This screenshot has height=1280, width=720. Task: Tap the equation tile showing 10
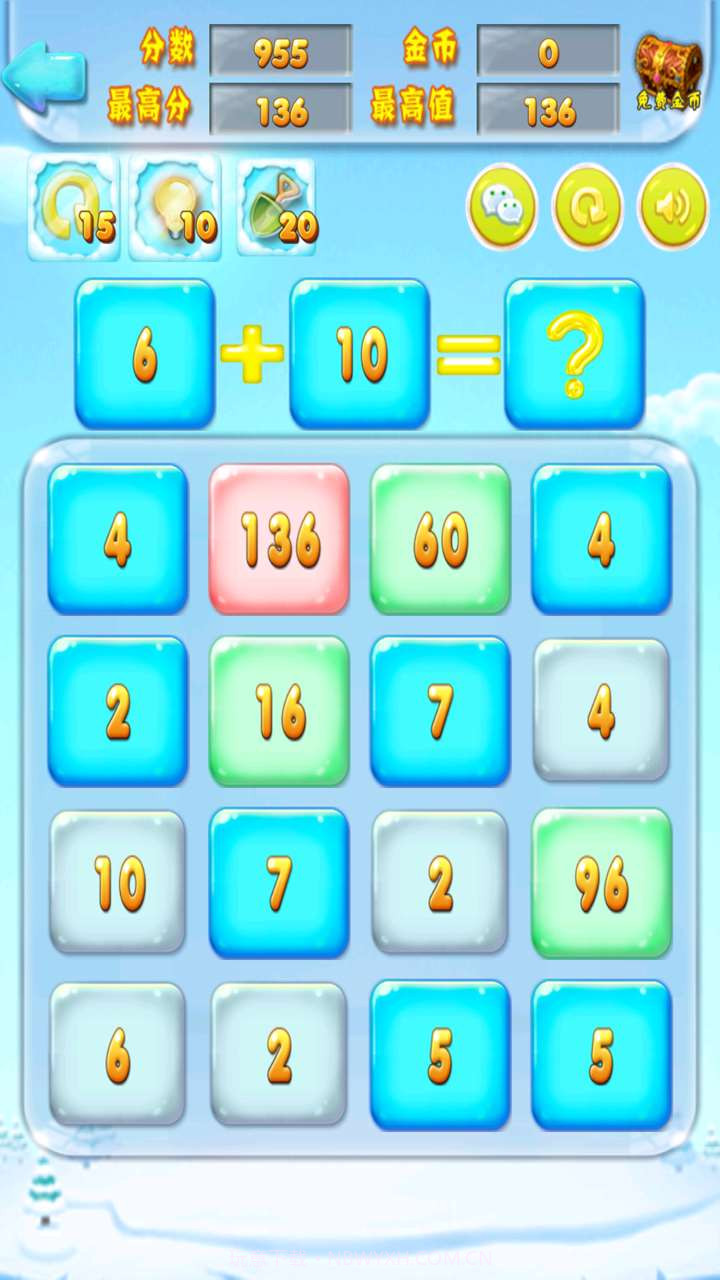359,352
